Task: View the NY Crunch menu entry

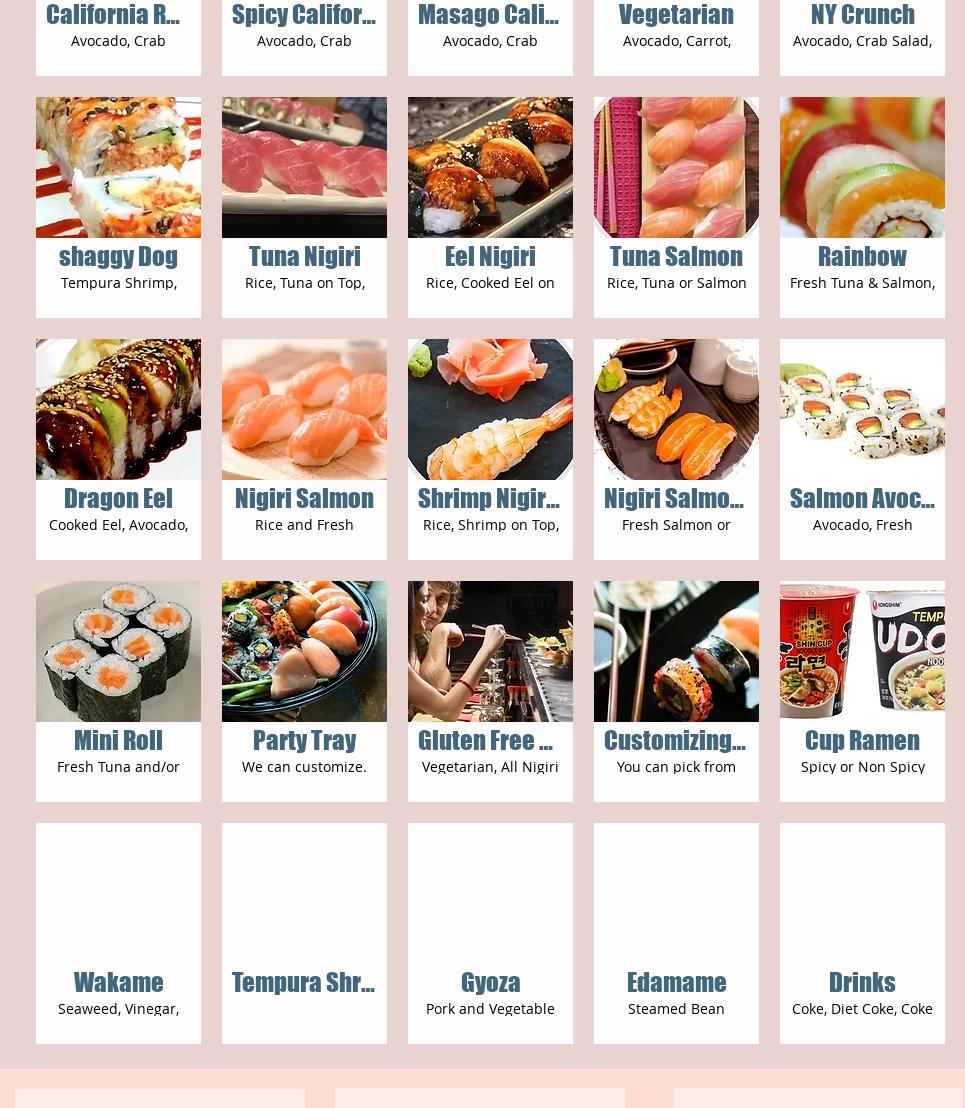Action: pos(862,15)
